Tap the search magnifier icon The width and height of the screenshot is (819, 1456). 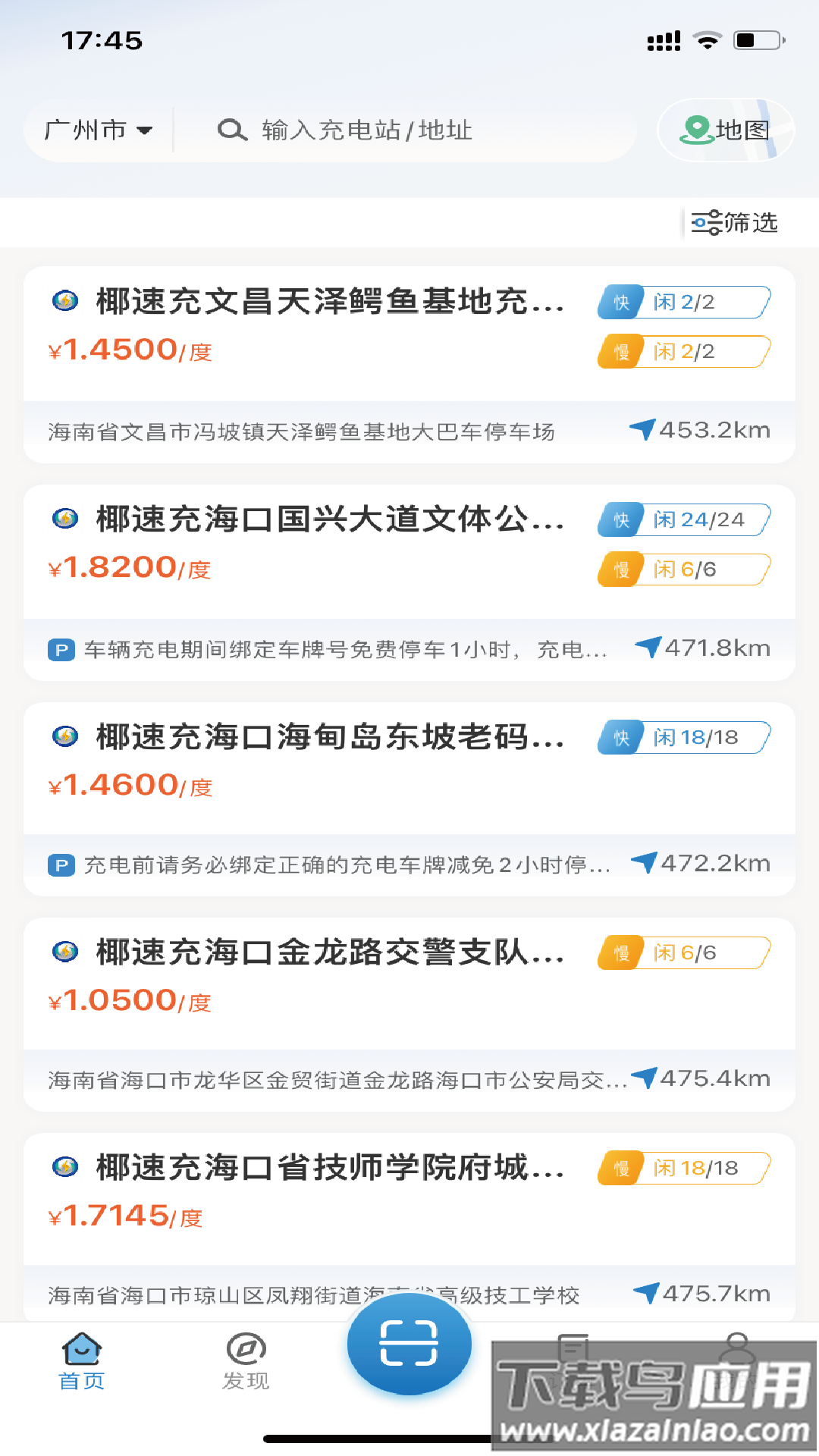coord(233,130)
